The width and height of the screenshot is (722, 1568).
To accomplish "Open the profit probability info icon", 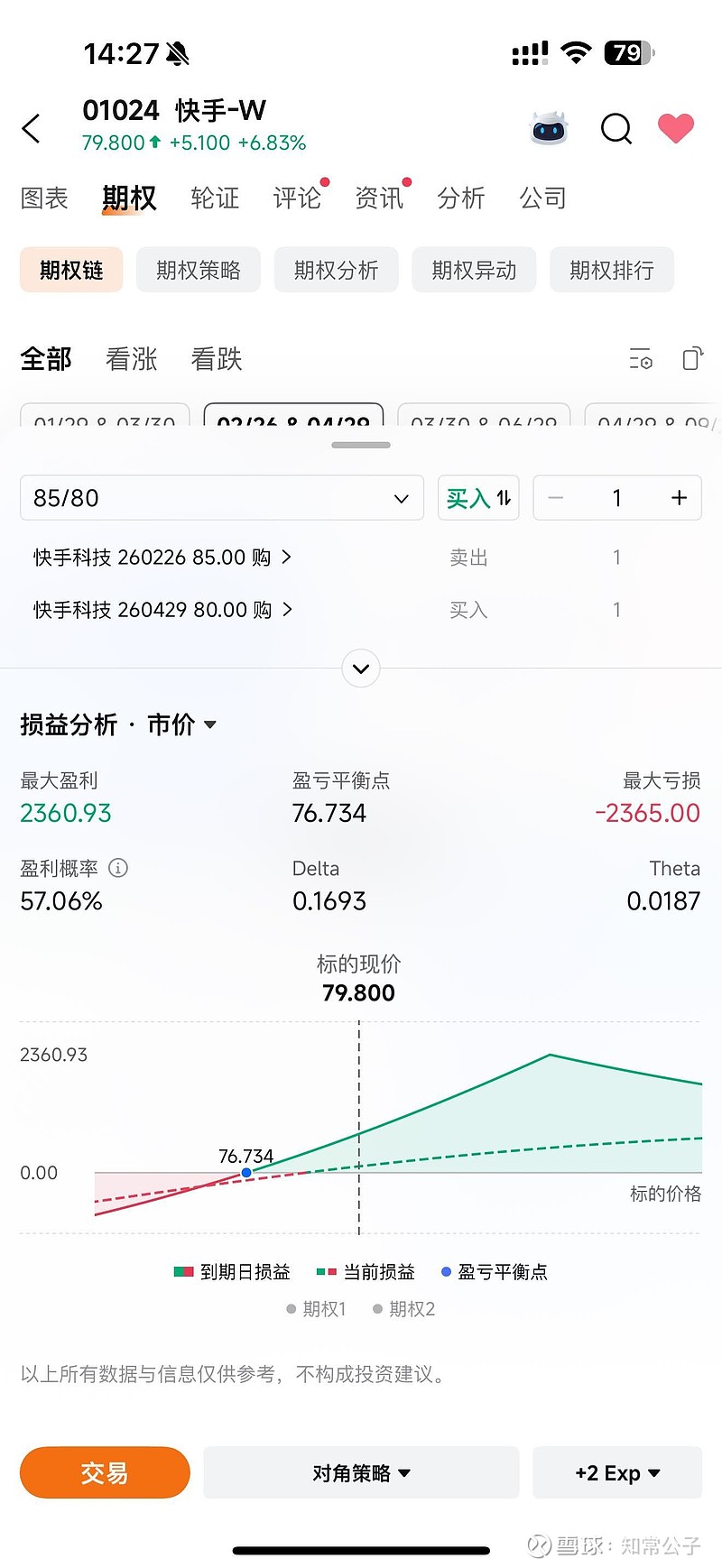I will point(117,868).
